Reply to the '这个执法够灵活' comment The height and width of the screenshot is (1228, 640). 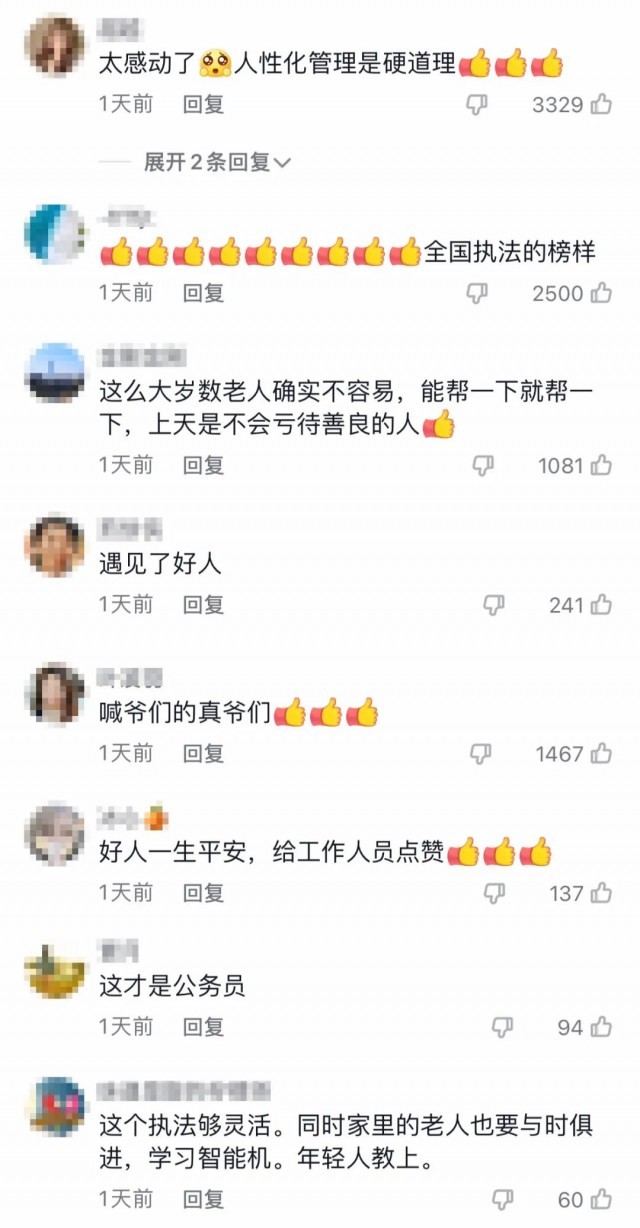[203, 1199]
